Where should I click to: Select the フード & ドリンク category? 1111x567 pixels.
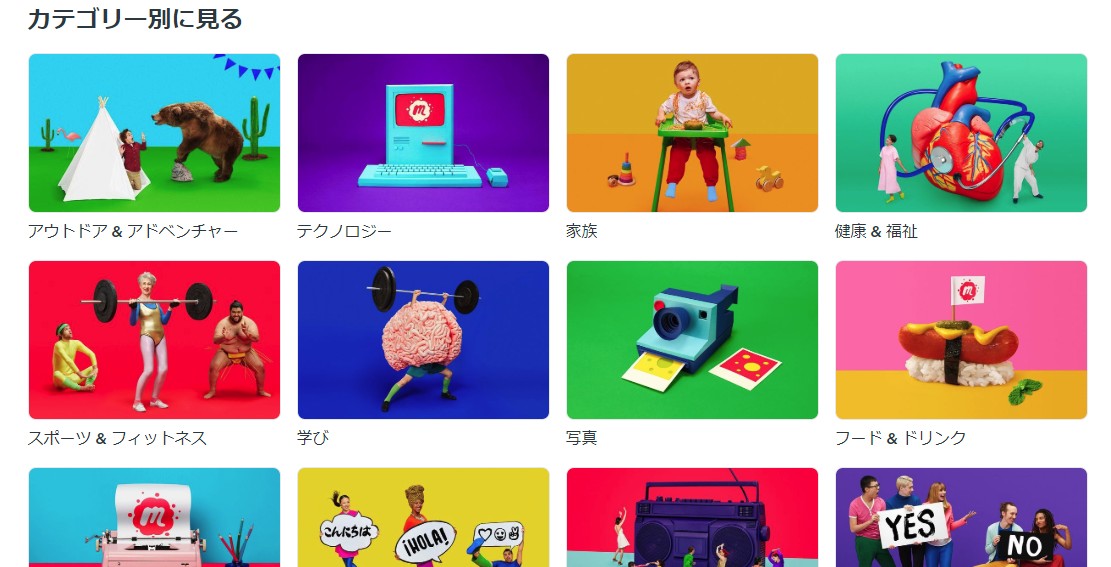pos(961,340)
